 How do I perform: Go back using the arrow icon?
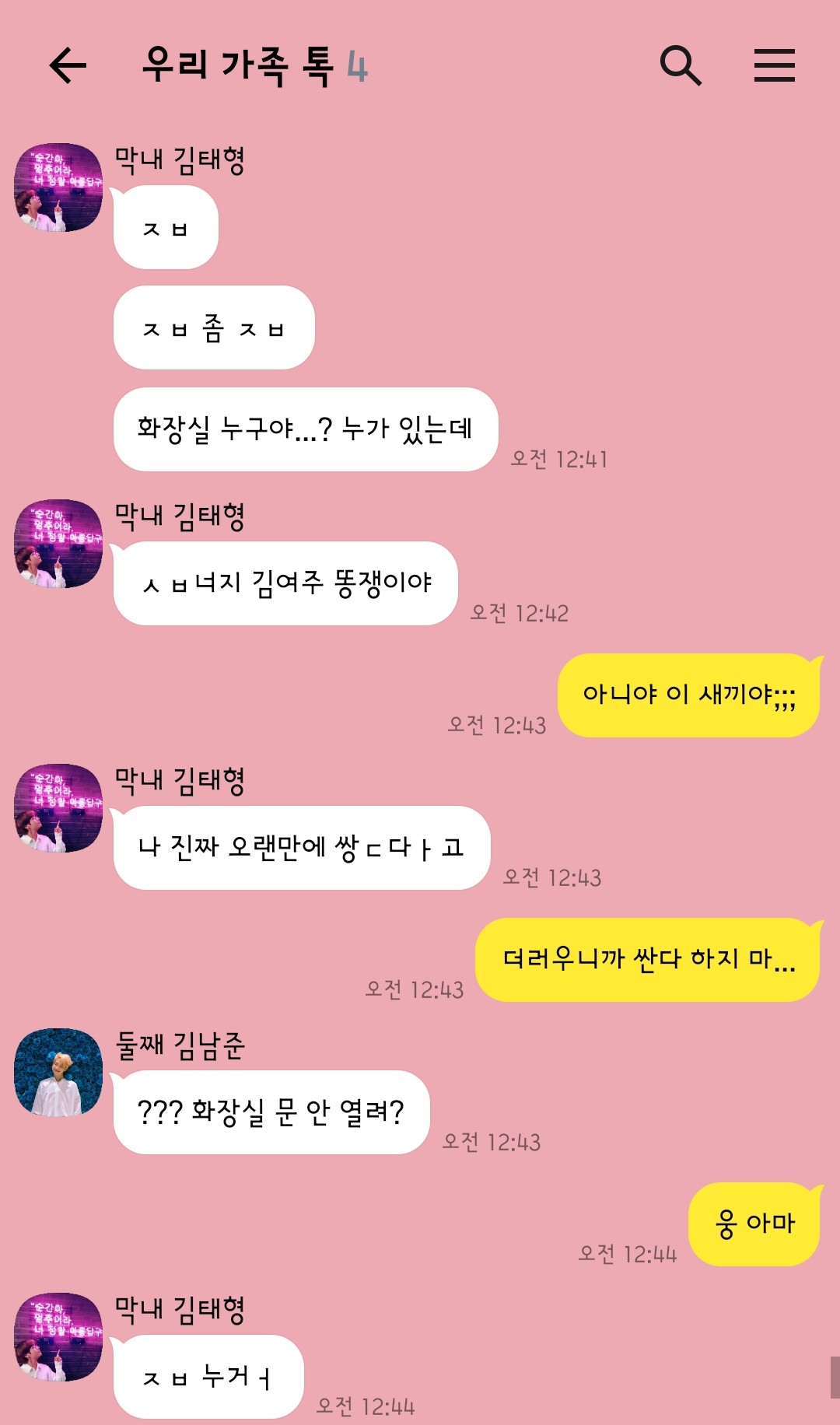click(x=68, y=65)
